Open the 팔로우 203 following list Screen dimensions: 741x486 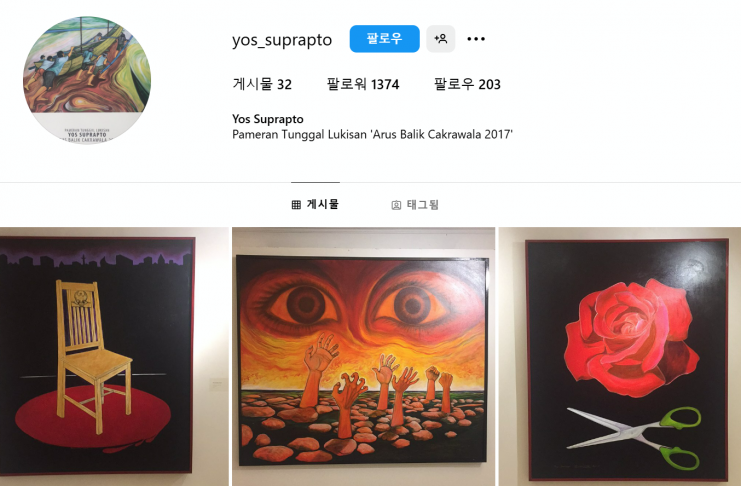click(x=467, y=85)
